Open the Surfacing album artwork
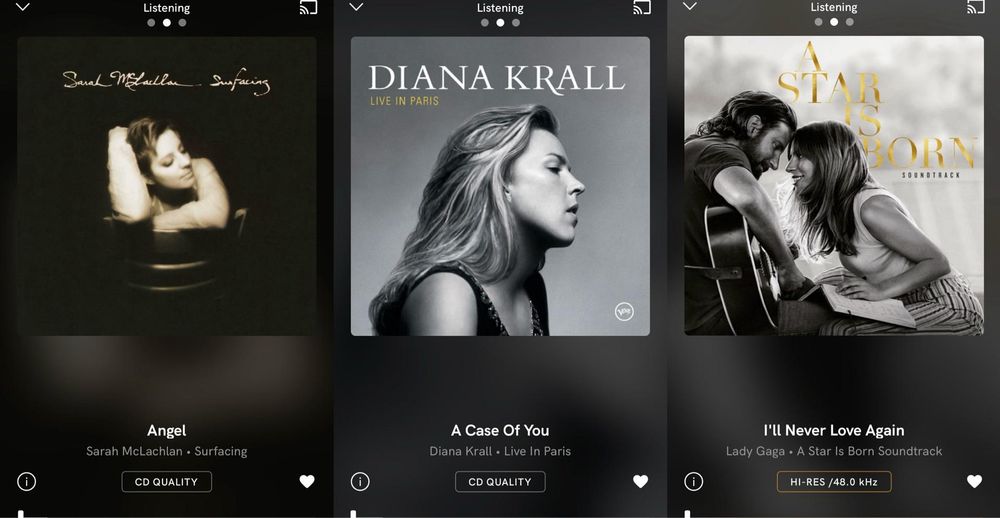 pos(167,186)
